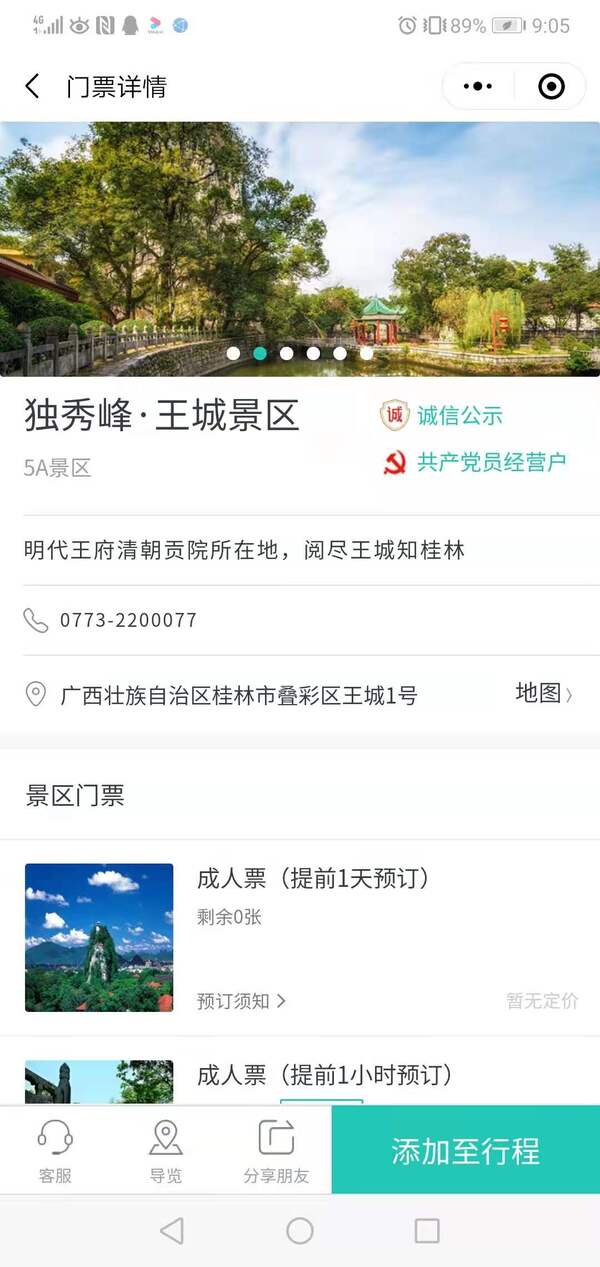View 共产党员经营户 details

pos(475,462)
